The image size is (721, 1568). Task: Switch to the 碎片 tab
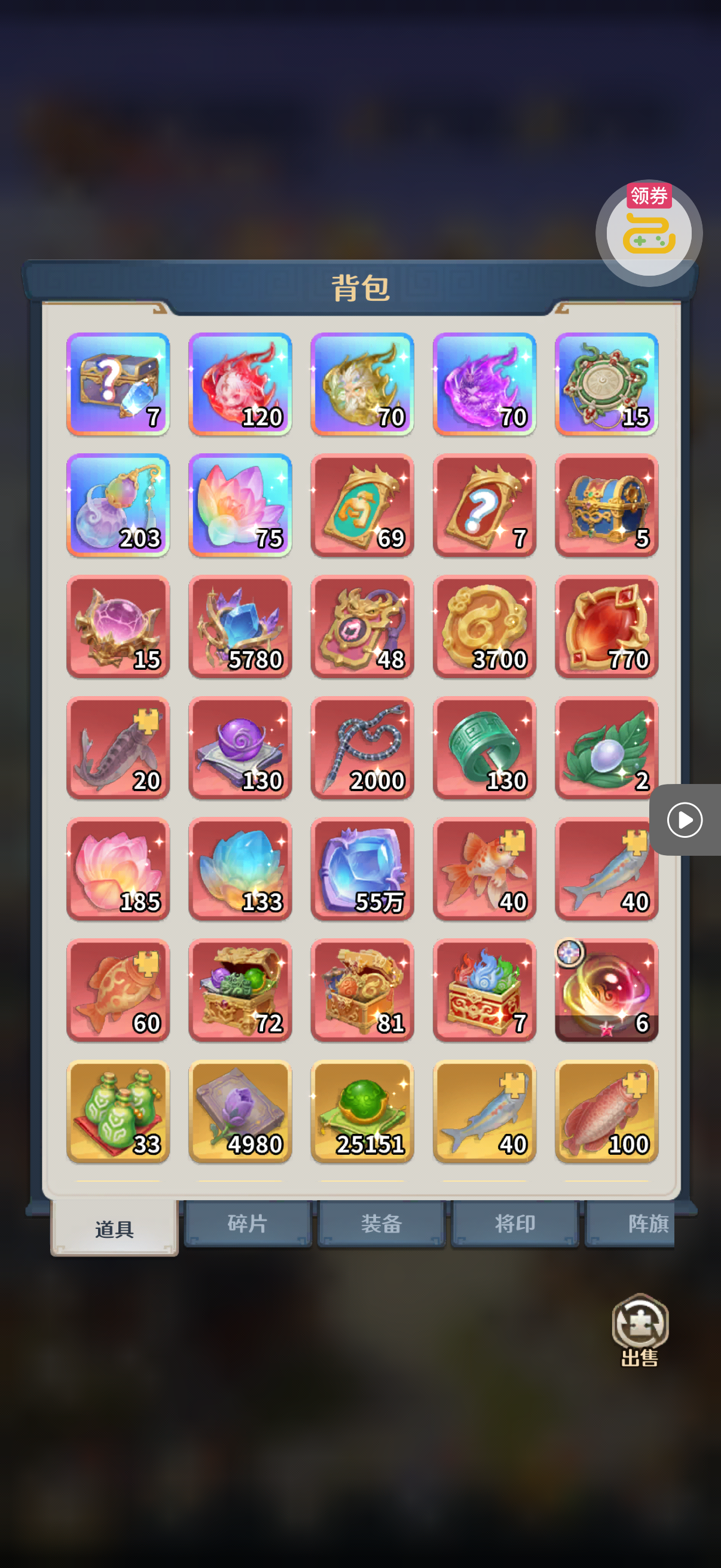248,1223
